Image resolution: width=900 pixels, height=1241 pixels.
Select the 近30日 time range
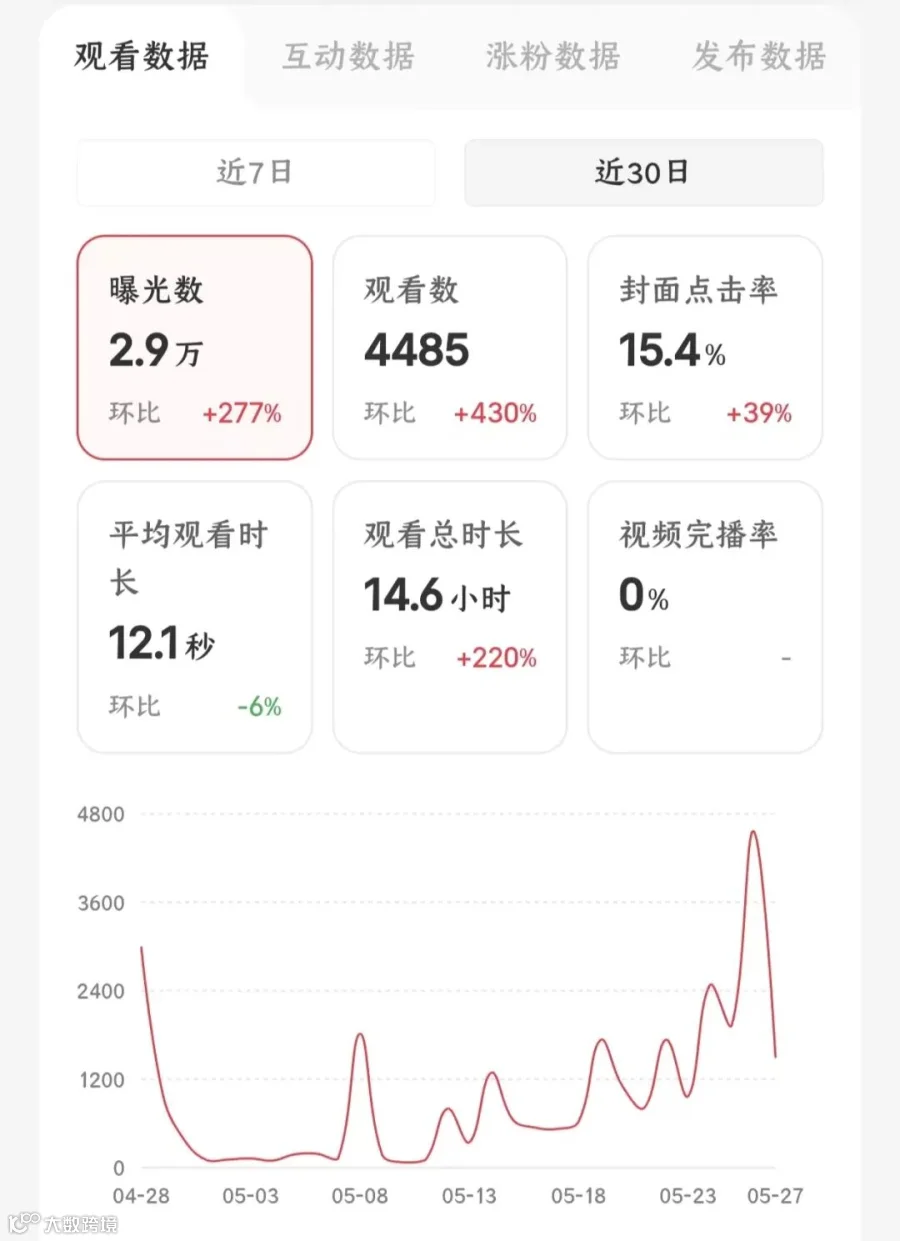click(643, 172)
